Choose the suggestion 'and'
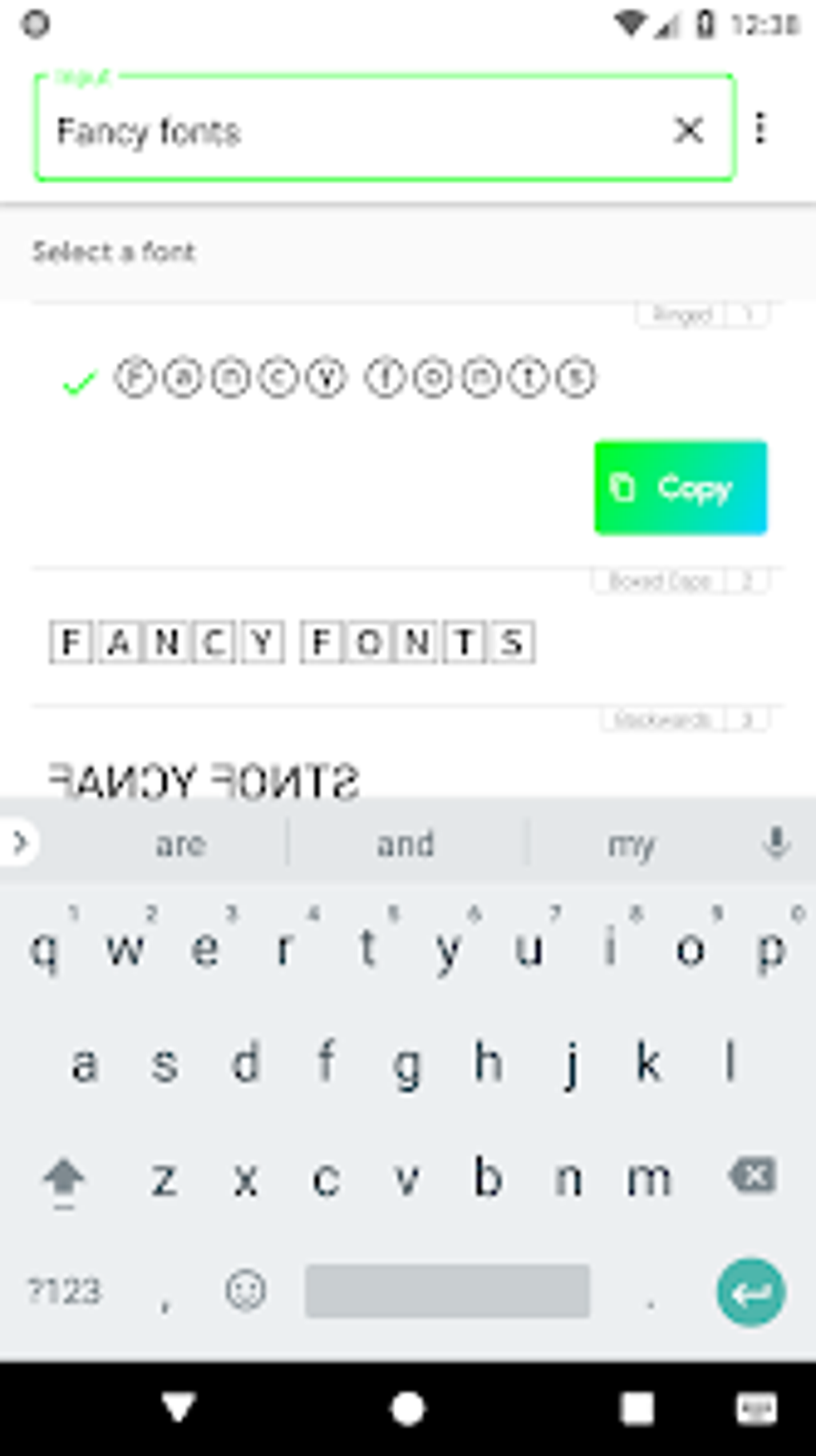The width and height of the screenshot is (816, 1456). point(405,842)
